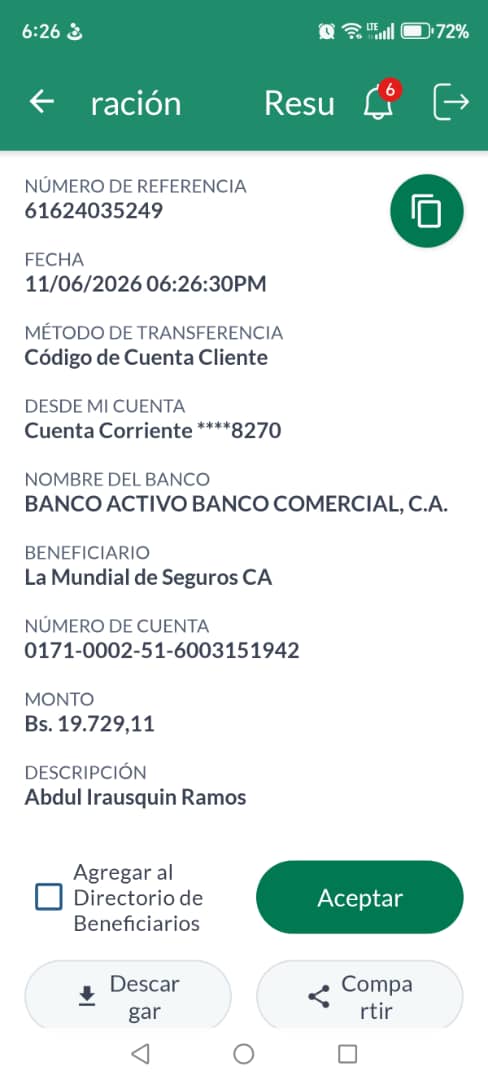Screen dimensions: 488x1080
Task: Check Agregar al Directorio de Beneficiarios
Action: coord(49,897)
